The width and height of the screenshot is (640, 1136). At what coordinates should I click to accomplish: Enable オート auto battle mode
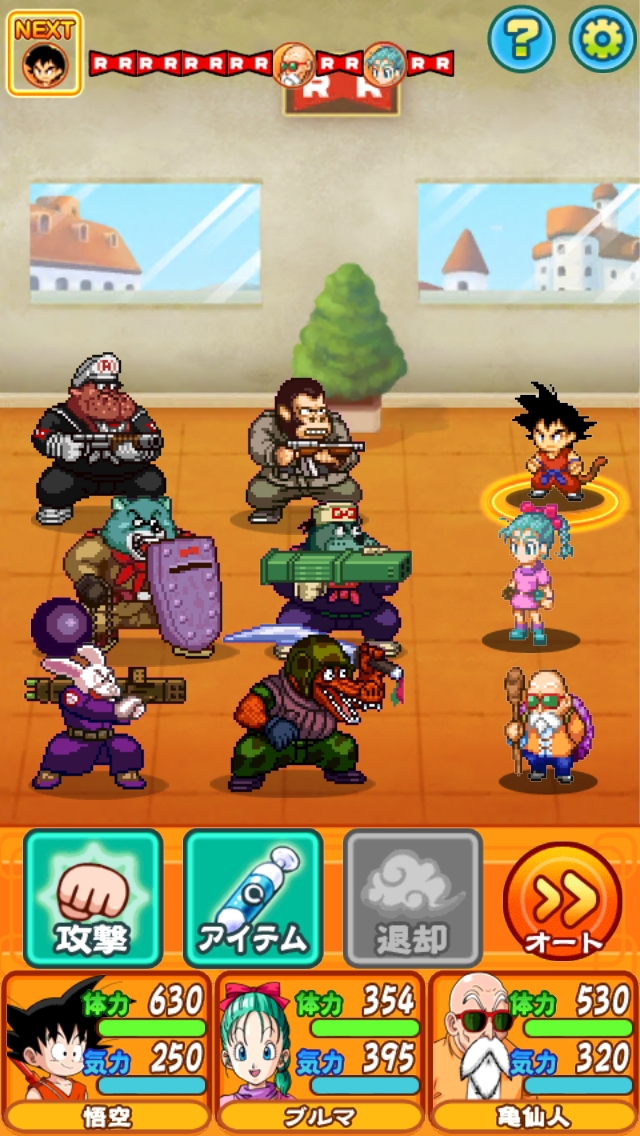562,901
